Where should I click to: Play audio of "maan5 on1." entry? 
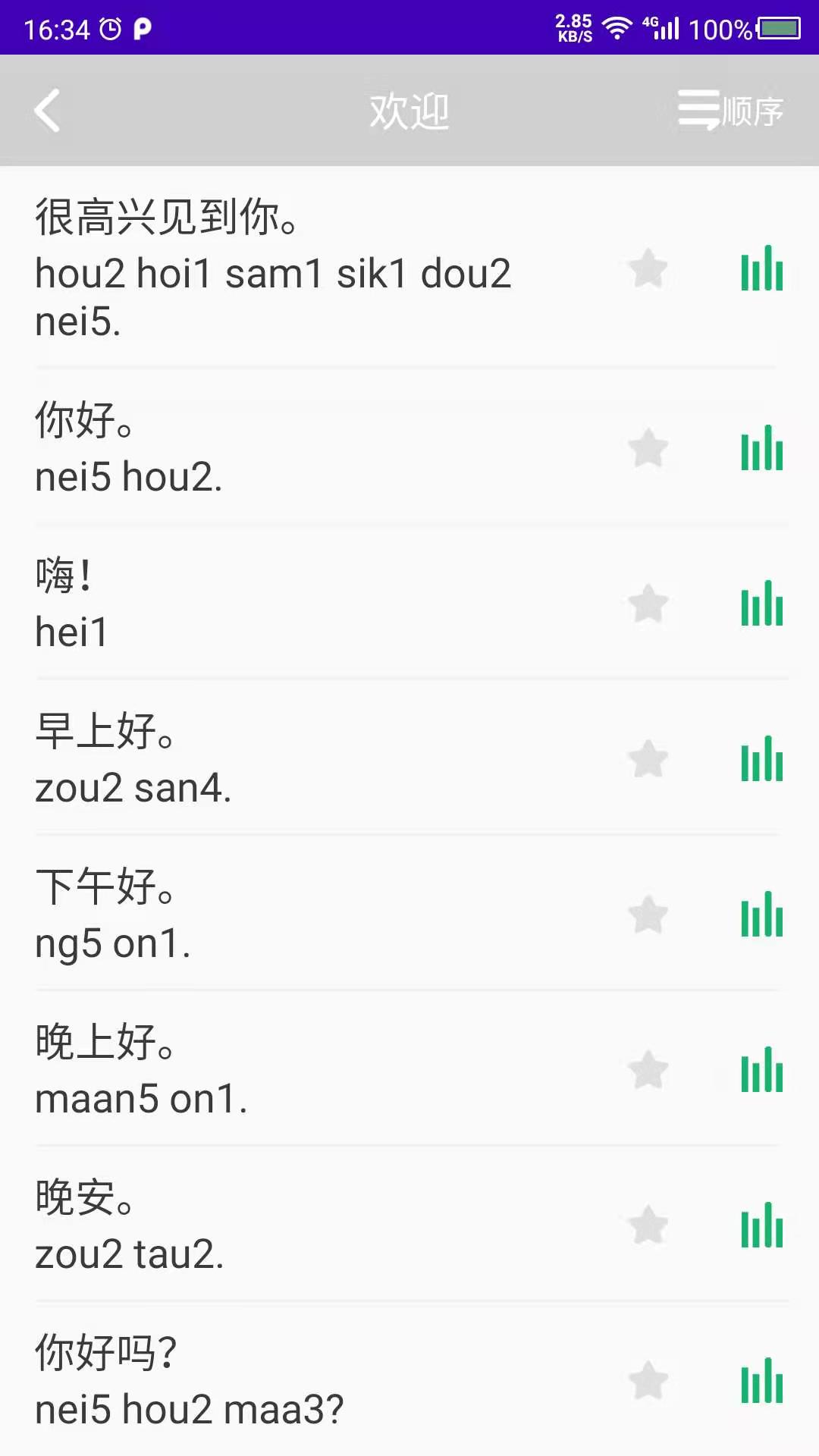point(761,1072)
